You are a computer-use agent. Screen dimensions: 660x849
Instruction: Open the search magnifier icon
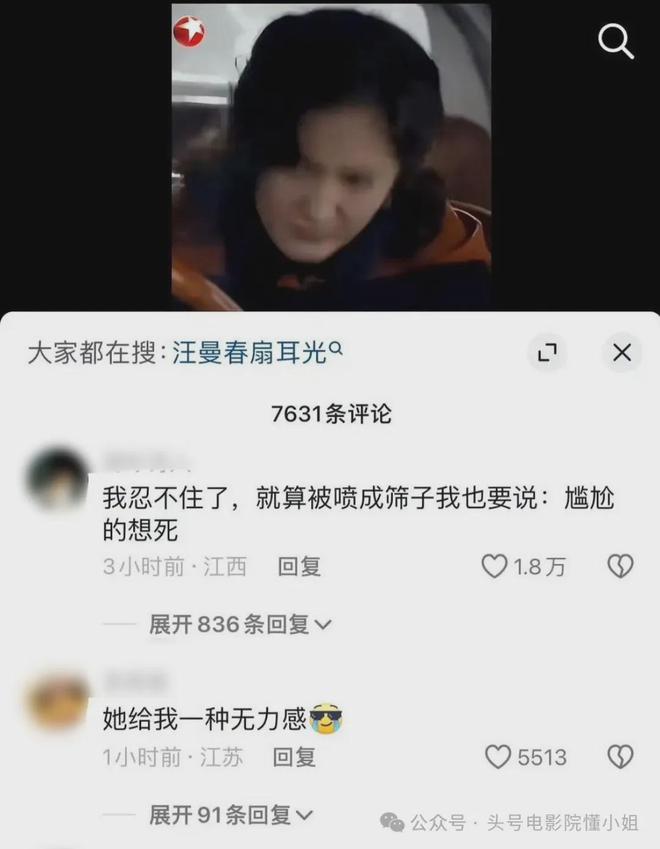(x=615, y=41)
